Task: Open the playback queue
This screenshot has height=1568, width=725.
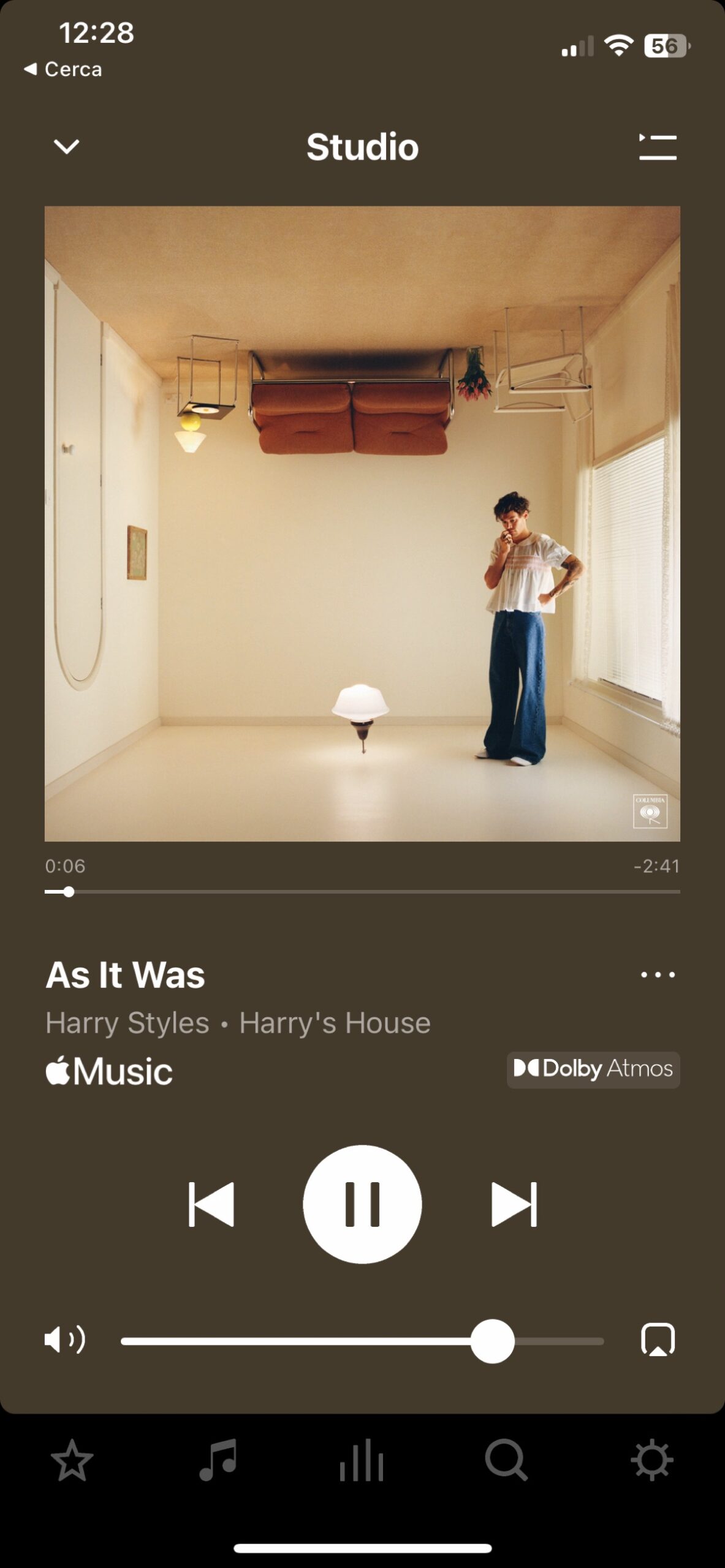Action: (x=658, y=147)
